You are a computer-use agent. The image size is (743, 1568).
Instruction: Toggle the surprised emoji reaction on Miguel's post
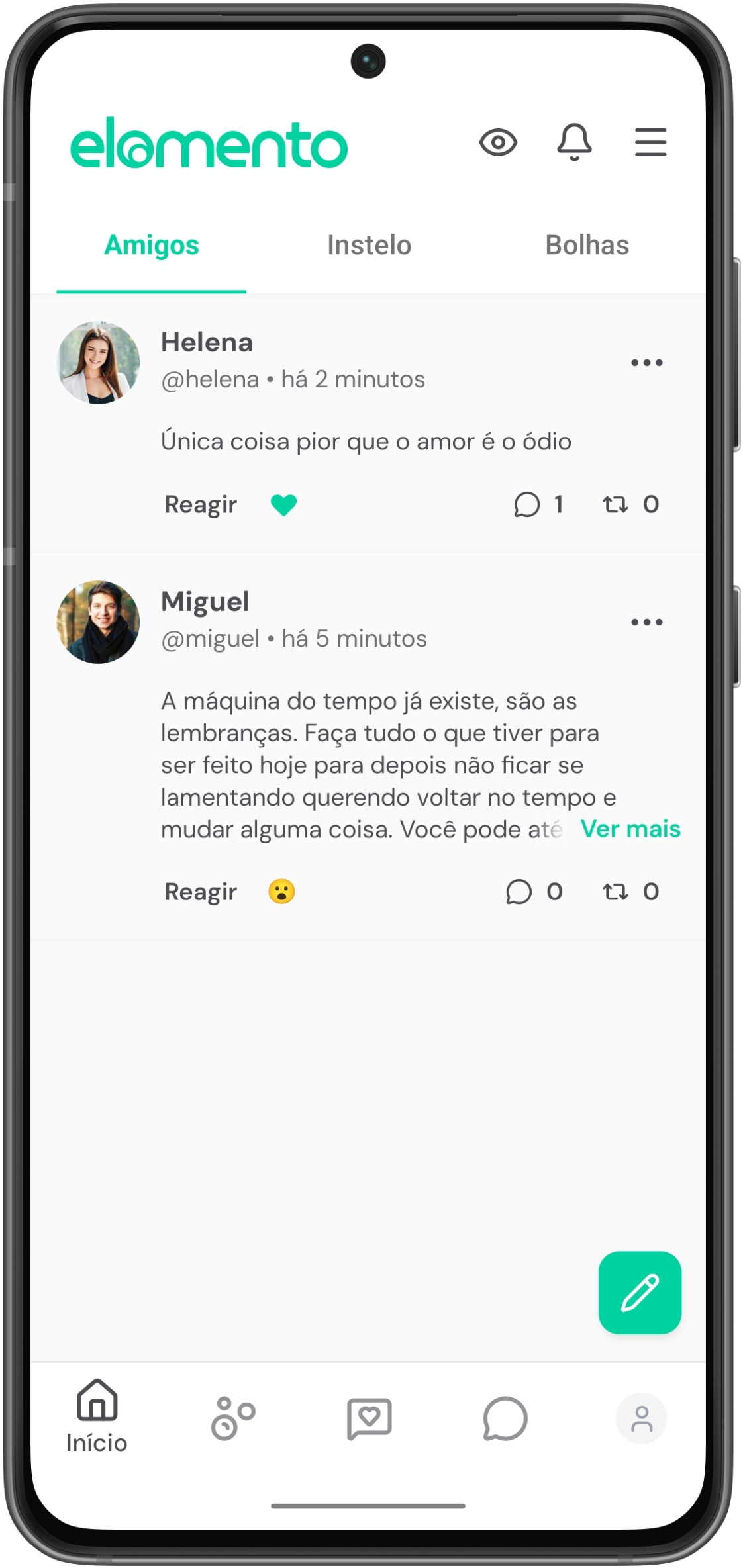click(x=281, y=892)
